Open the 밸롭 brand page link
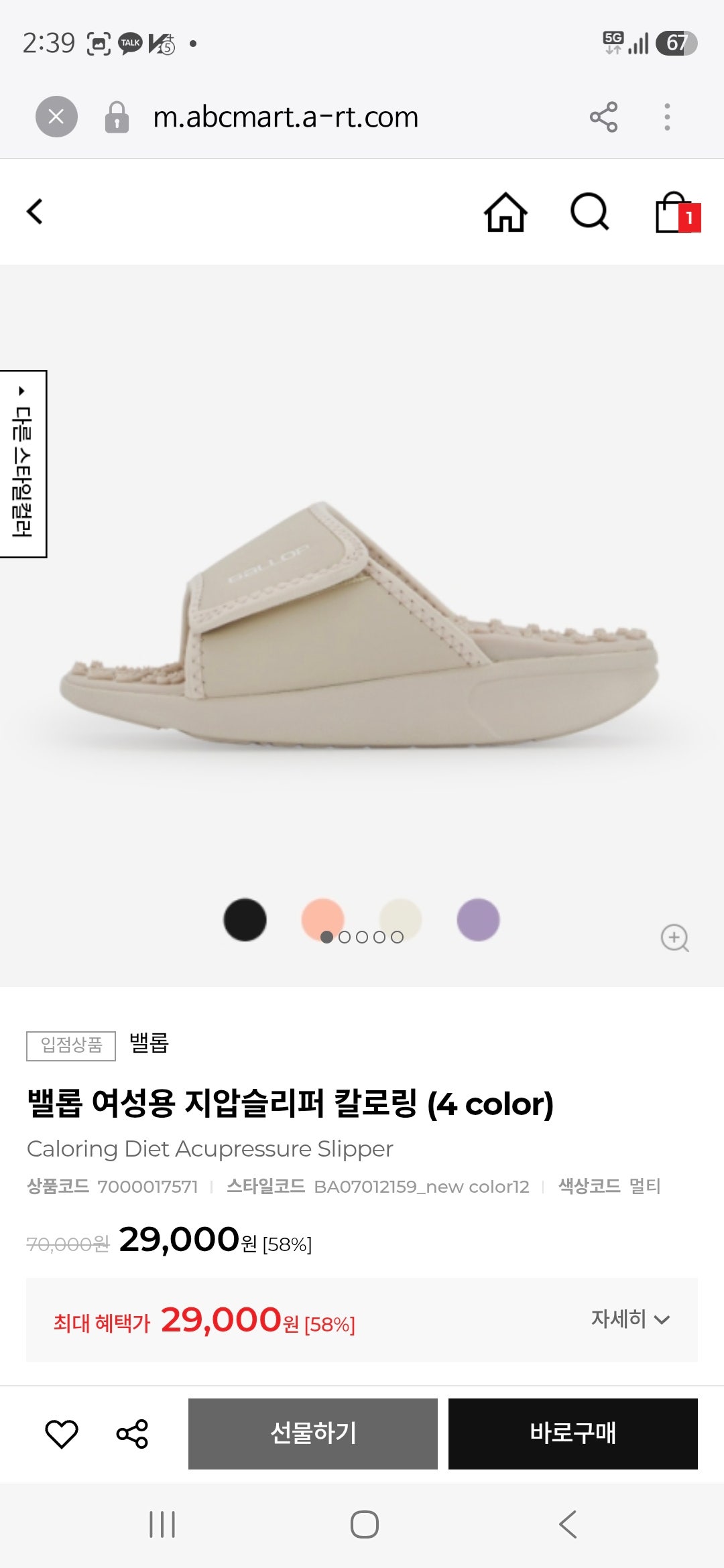 click(x=150, y=1044)
